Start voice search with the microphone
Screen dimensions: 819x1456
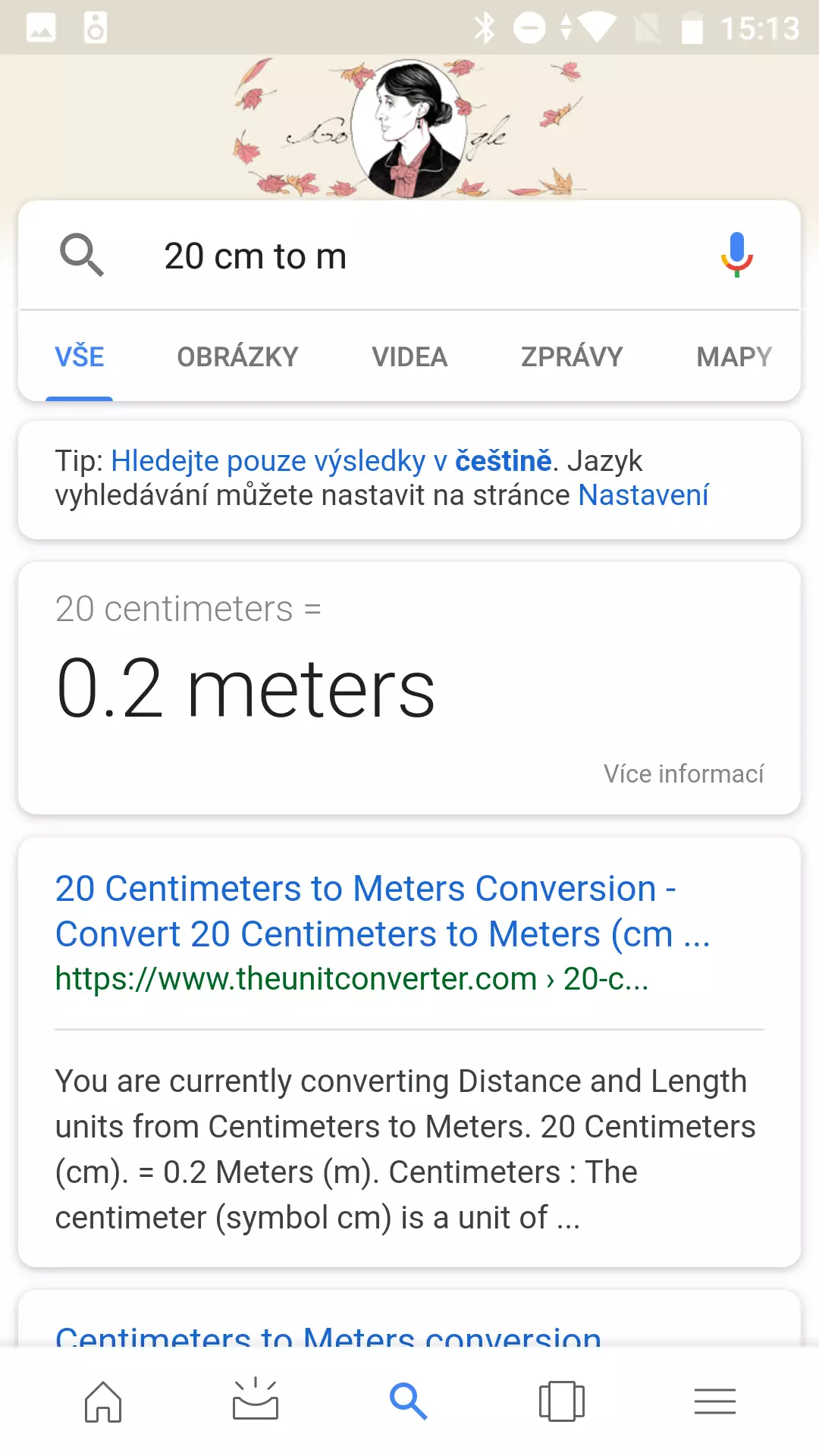[736, 255]
